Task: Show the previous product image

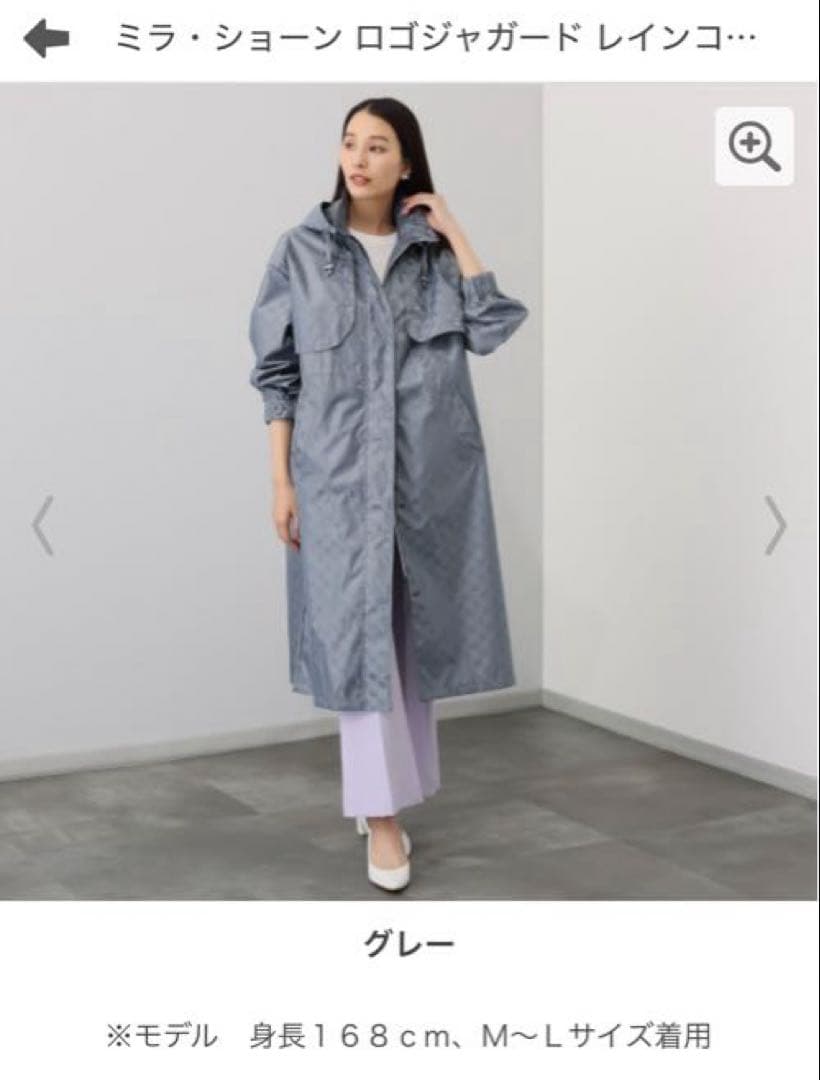Action: click(43, 525)
